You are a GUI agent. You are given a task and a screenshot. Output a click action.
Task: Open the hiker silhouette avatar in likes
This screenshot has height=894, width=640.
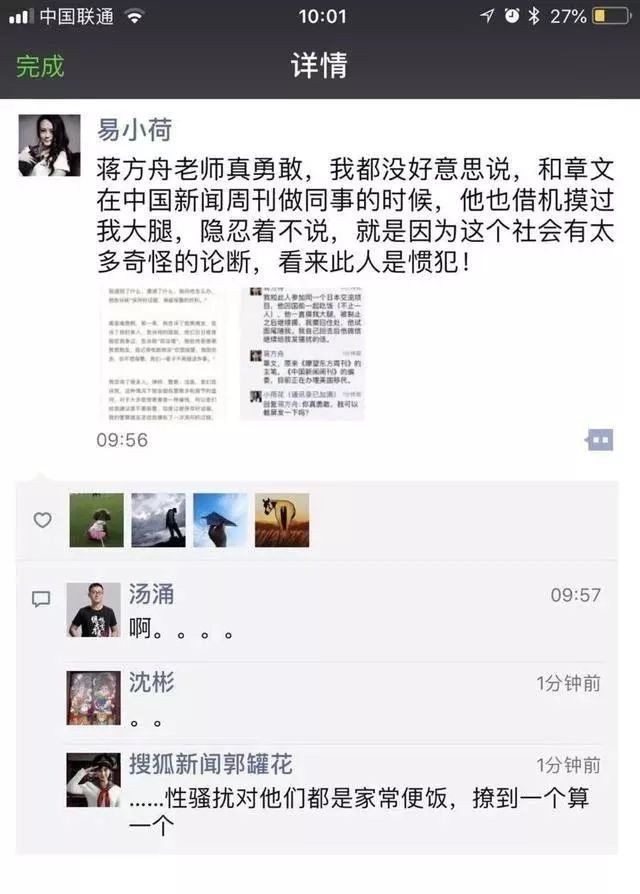[x=158, y=520]
